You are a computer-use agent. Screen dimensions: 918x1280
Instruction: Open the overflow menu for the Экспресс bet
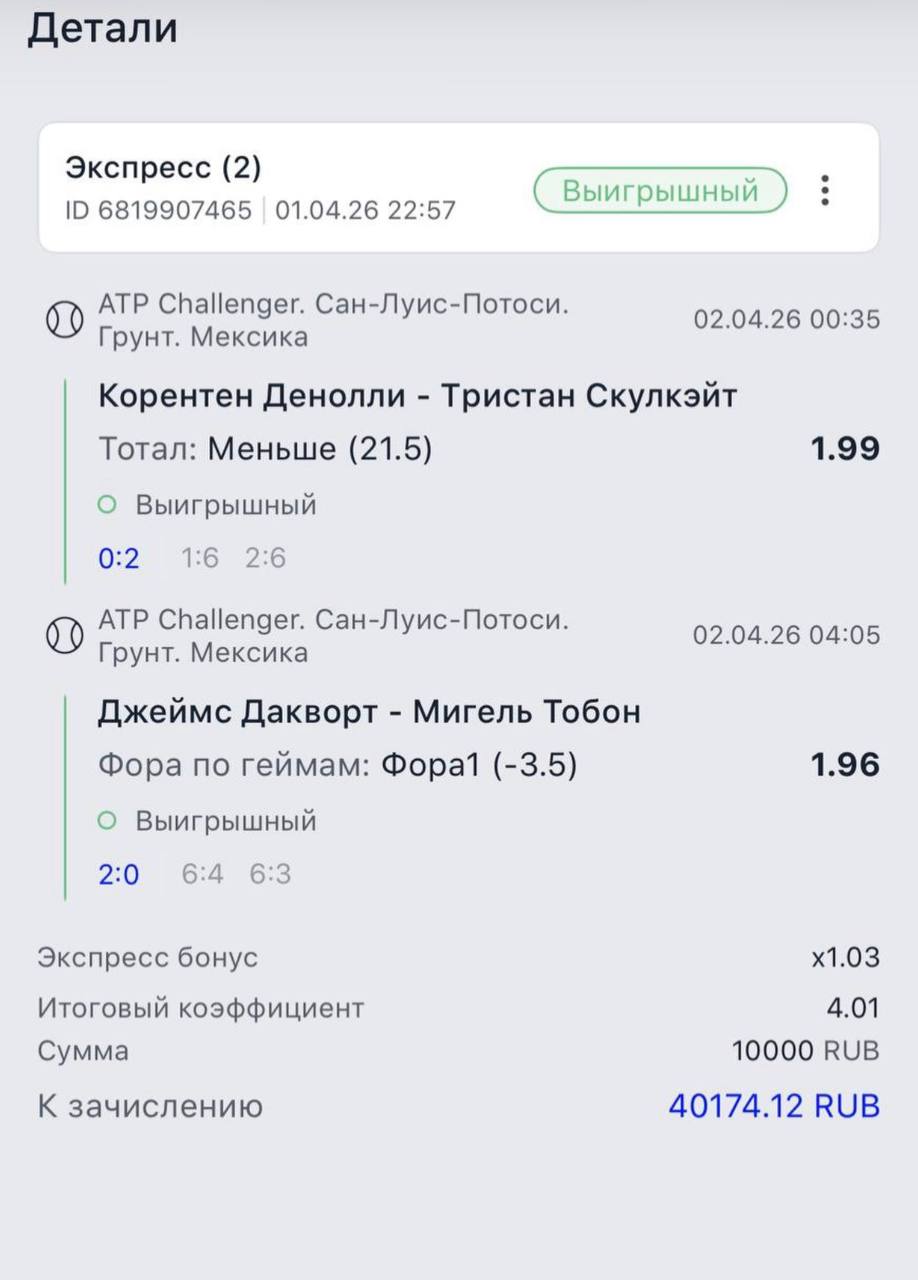(x=824, y=190)
